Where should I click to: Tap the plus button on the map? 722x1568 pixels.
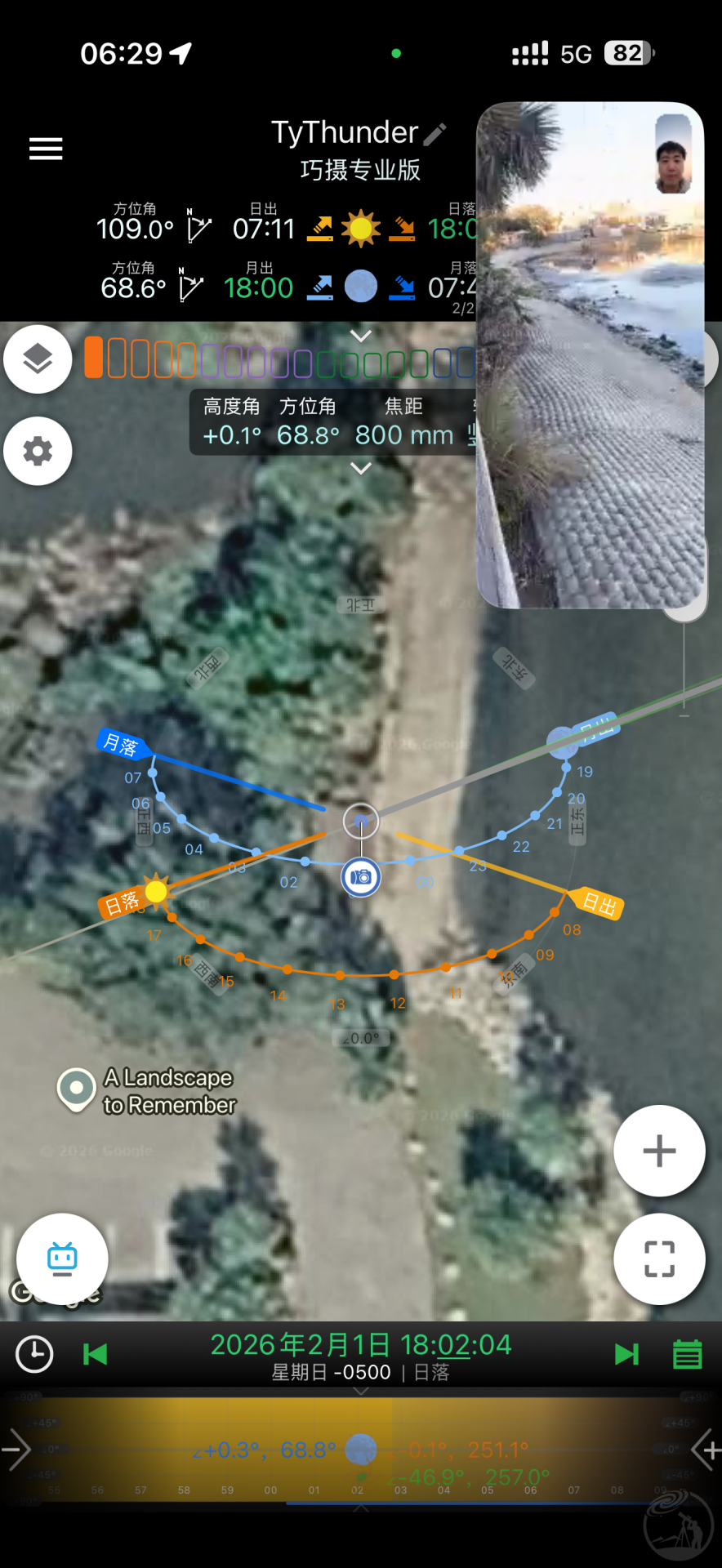(659, 1151)
